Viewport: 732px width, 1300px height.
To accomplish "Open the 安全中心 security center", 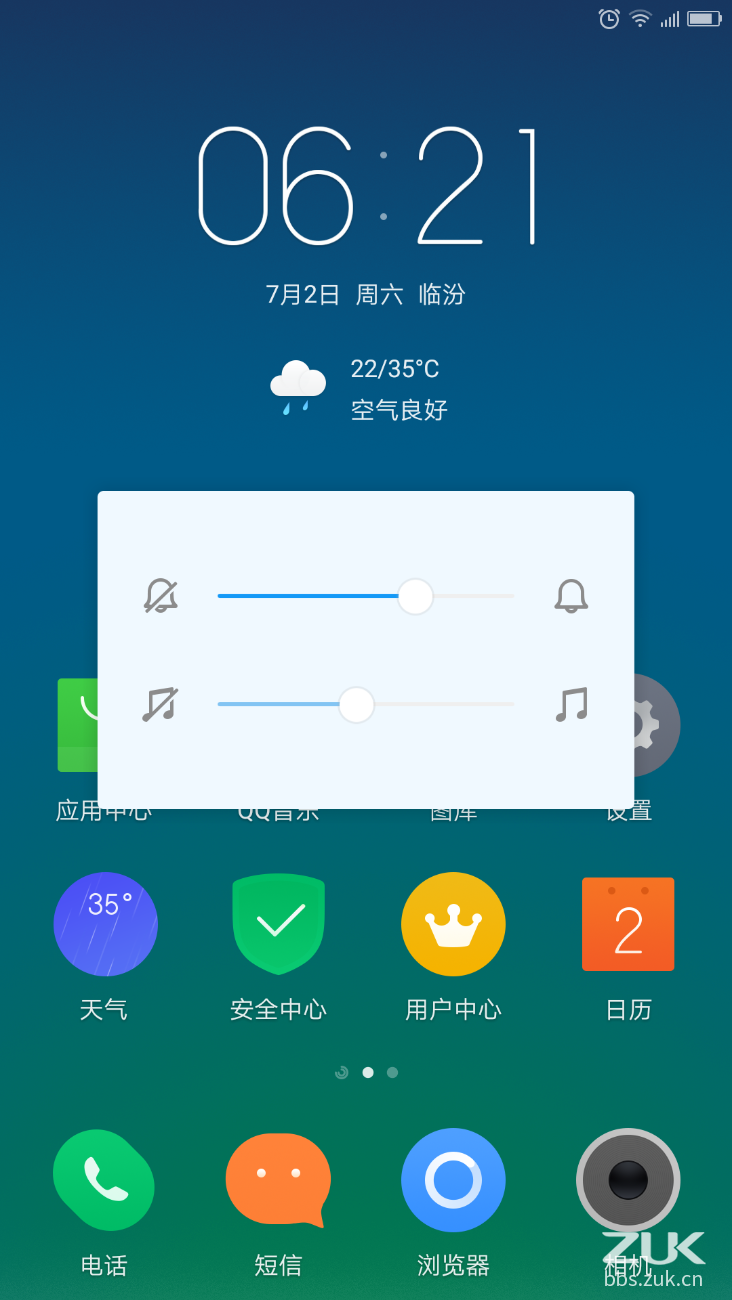I will pos(278,923).
